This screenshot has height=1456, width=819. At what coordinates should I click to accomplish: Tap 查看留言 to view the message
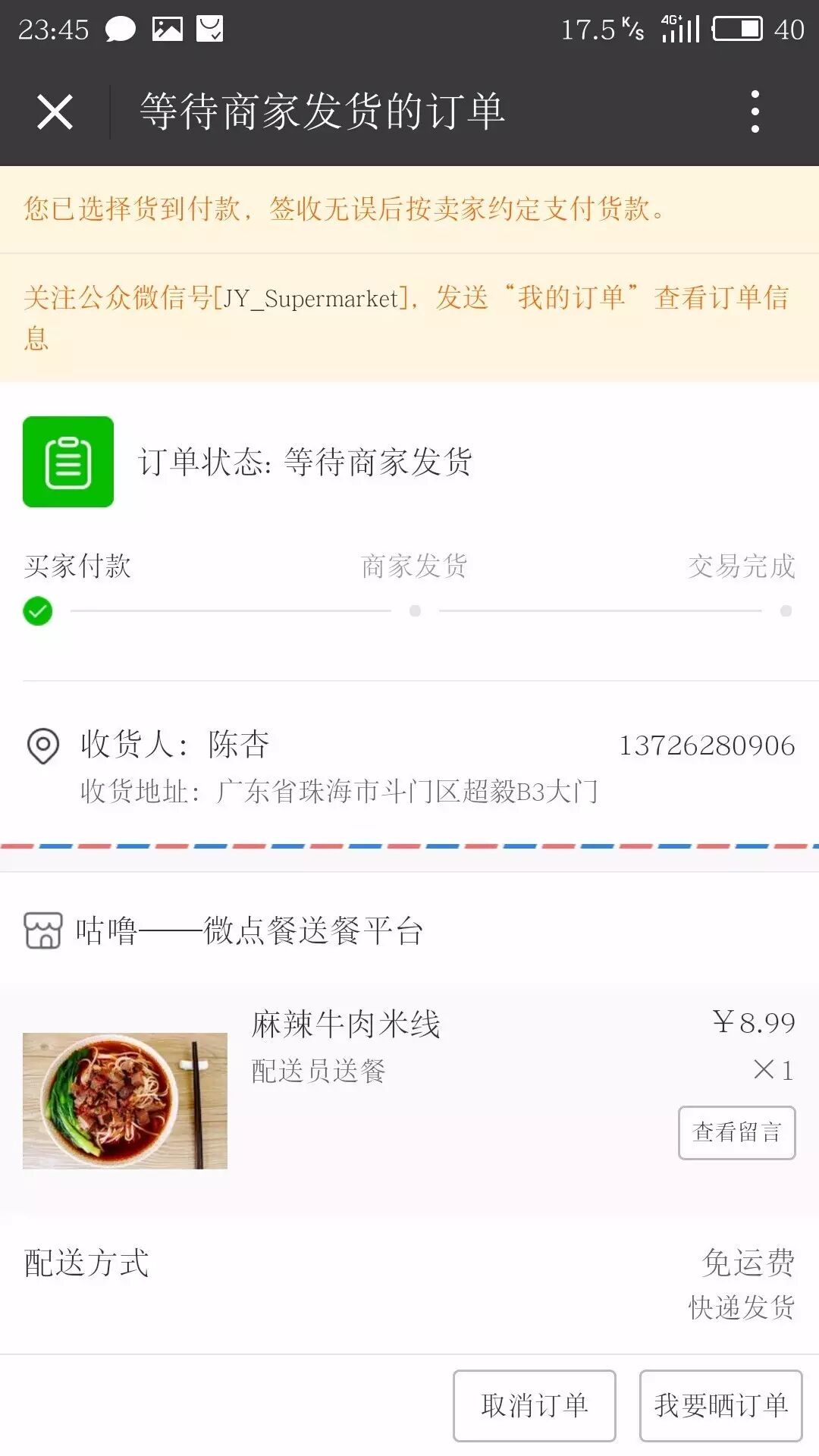point(736,1132)
